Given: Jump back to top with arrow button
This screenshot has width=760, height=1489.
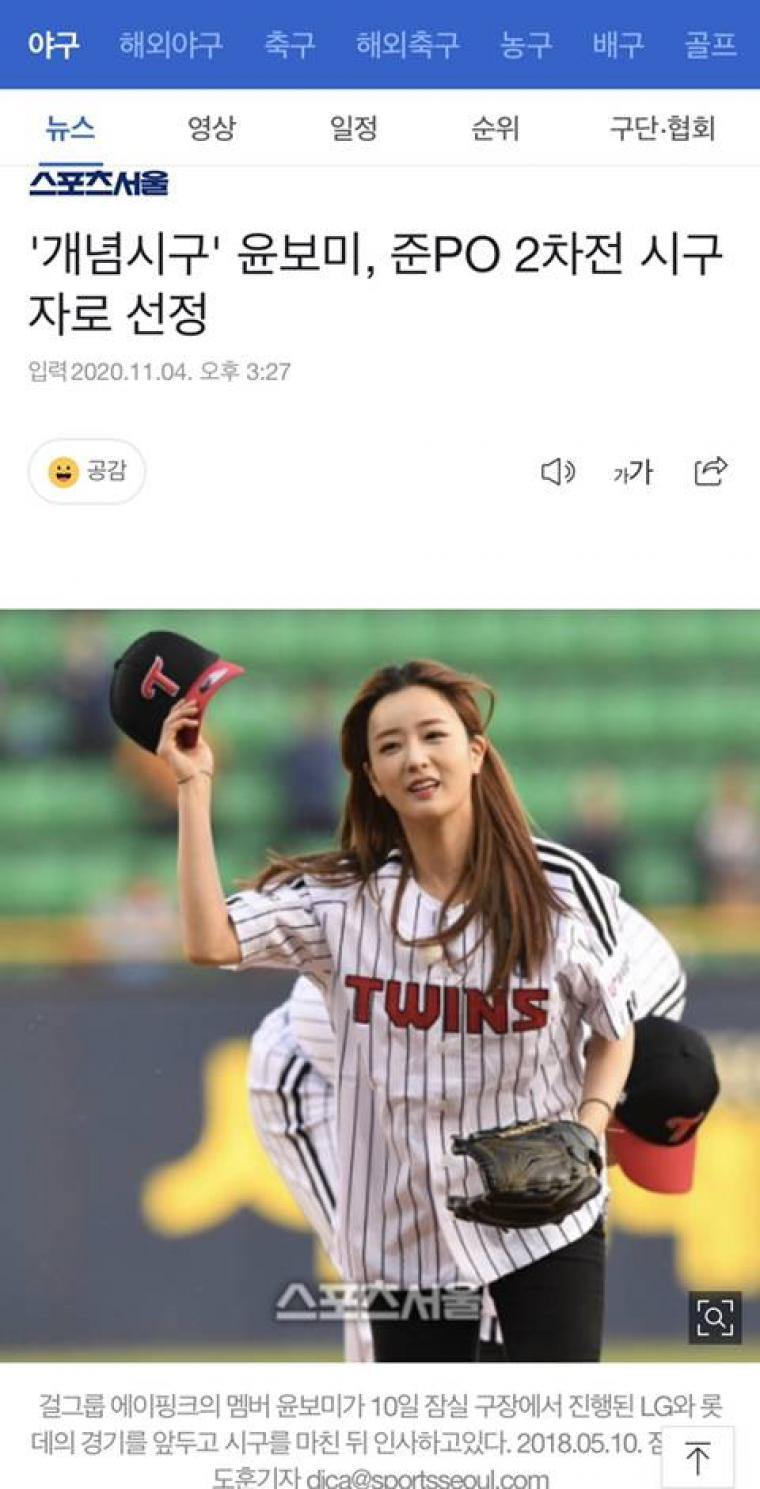Looking at the screenshot, I should coord(697,1458).
